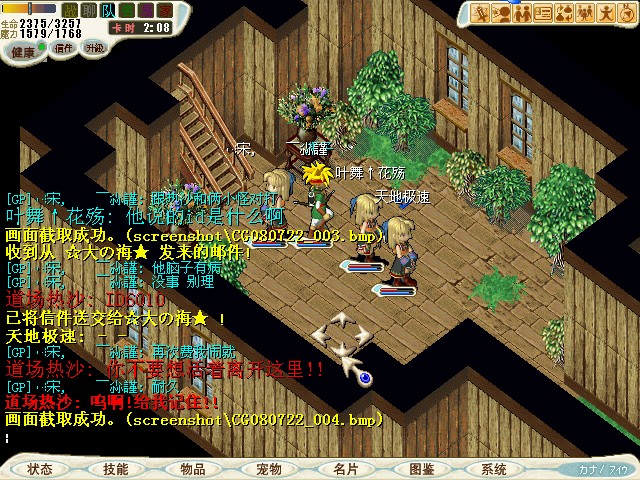
Task: Toggle the 战 battle mode switch
Action: pos(71,9)
